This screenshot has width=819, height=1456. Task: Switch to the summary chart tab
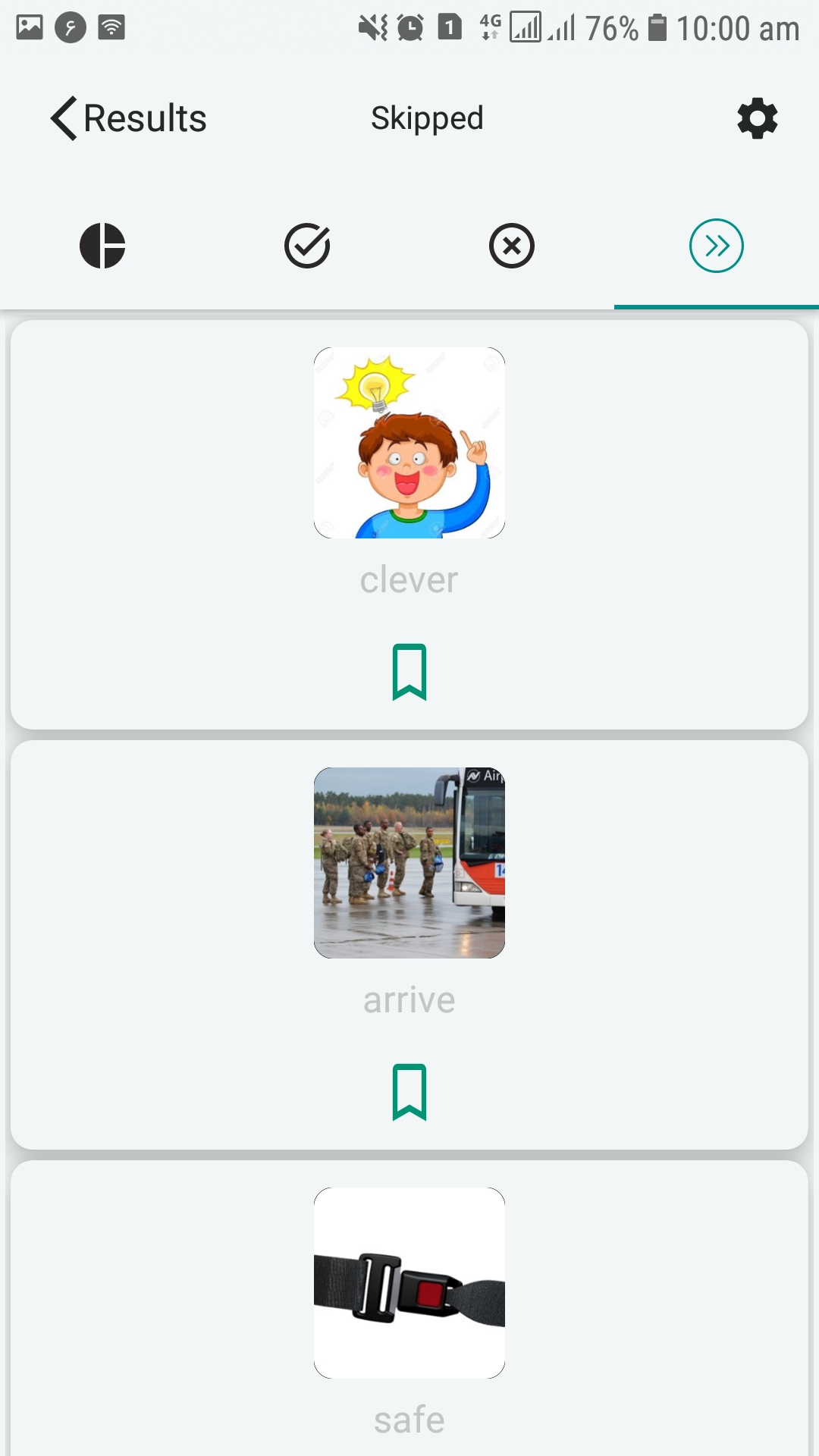(102, 246)
